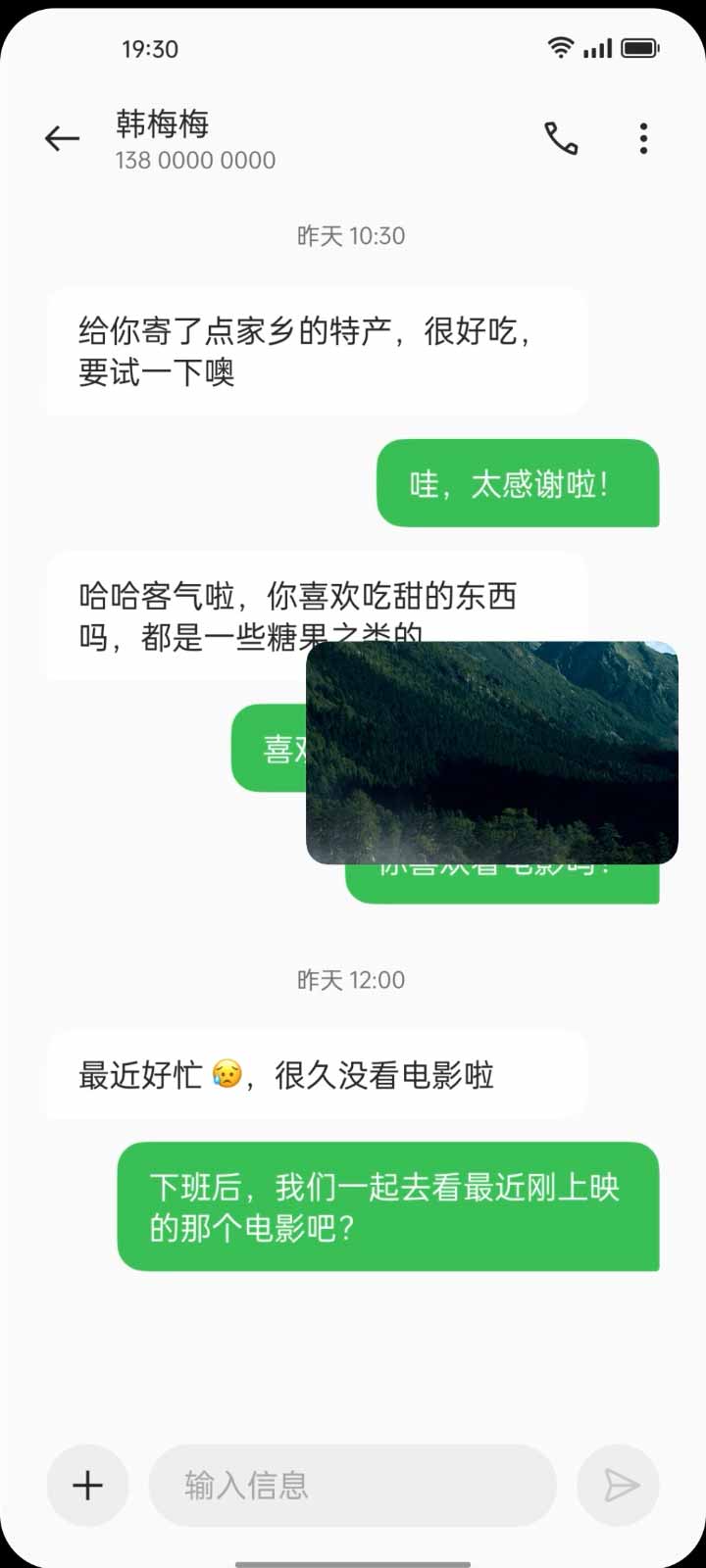This screenshot has width=706, height=1568.
Task: Focus the 输入信息 message field
Action: (x=353, y=1486)
